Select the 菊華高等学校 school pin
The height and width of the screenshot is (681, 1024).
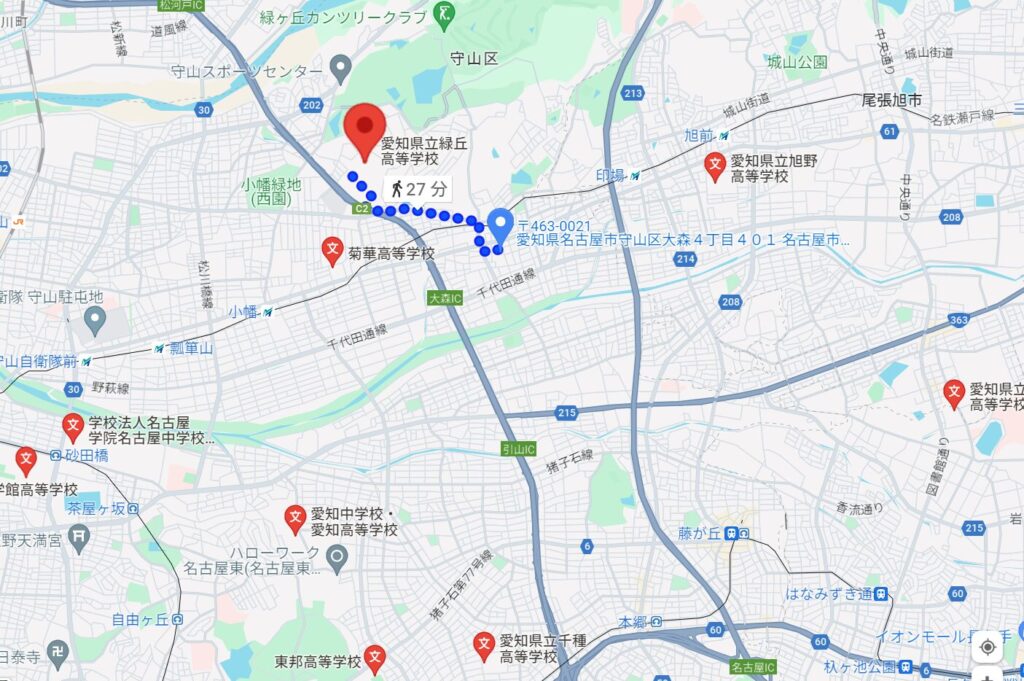tap(333, 250)
